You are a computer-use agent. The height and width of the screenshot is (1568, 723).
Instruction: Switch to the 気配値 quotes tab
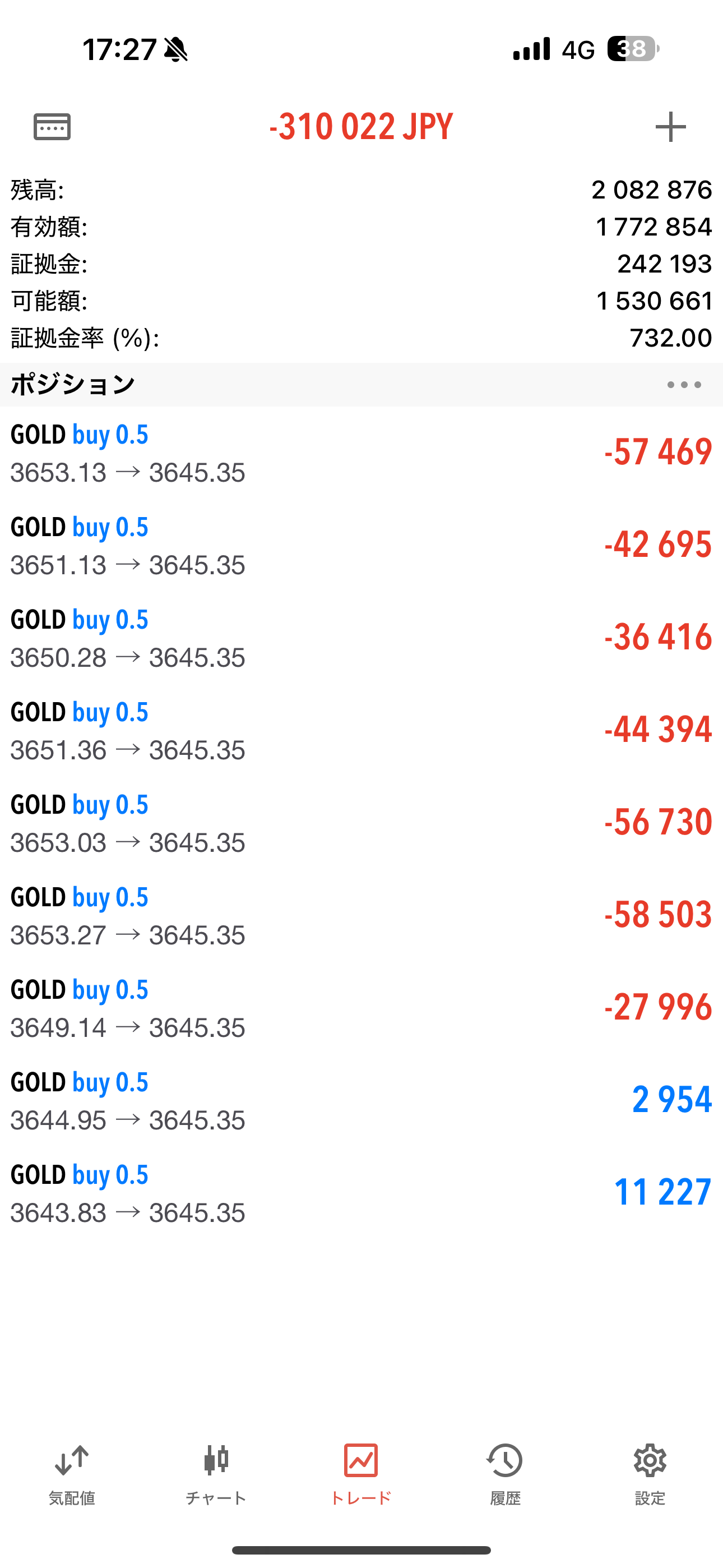[x=72, y=1474]
